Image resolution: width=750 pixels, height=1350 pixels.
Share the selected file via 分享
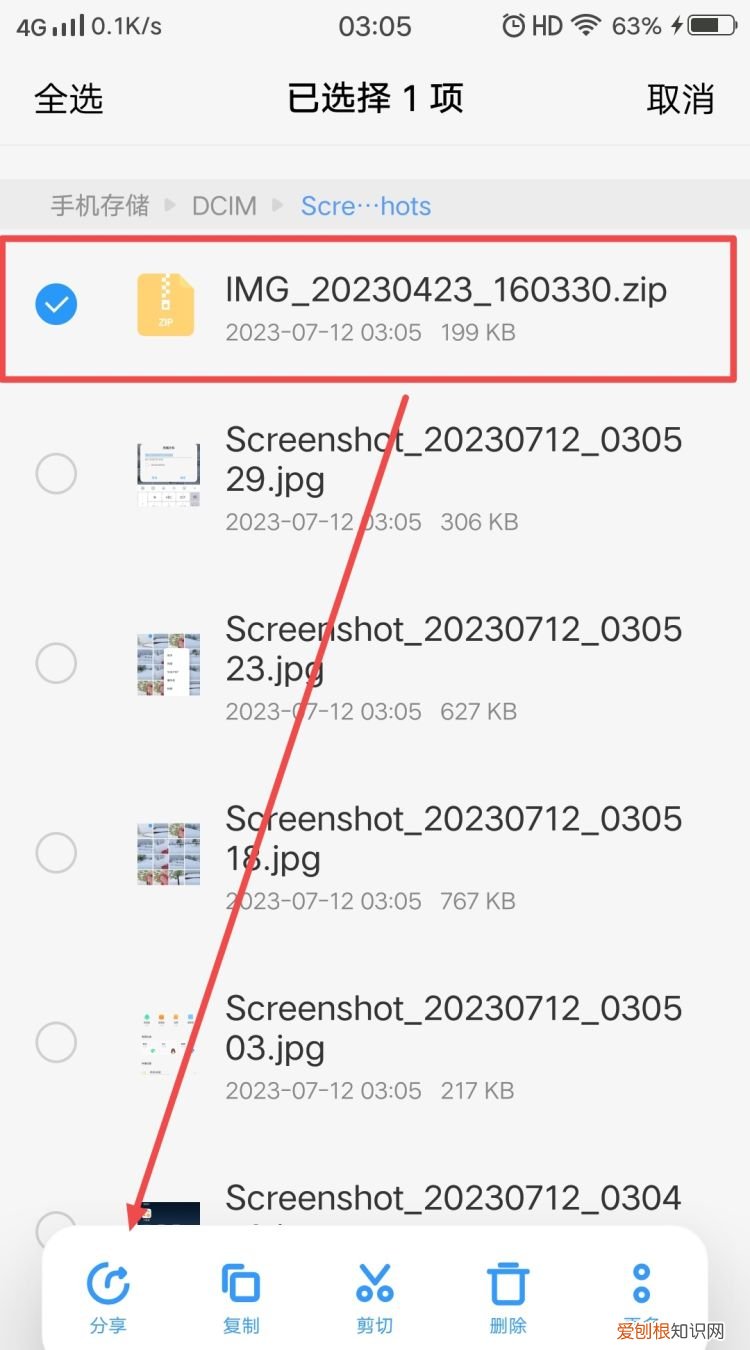(x=108, y=1297)
